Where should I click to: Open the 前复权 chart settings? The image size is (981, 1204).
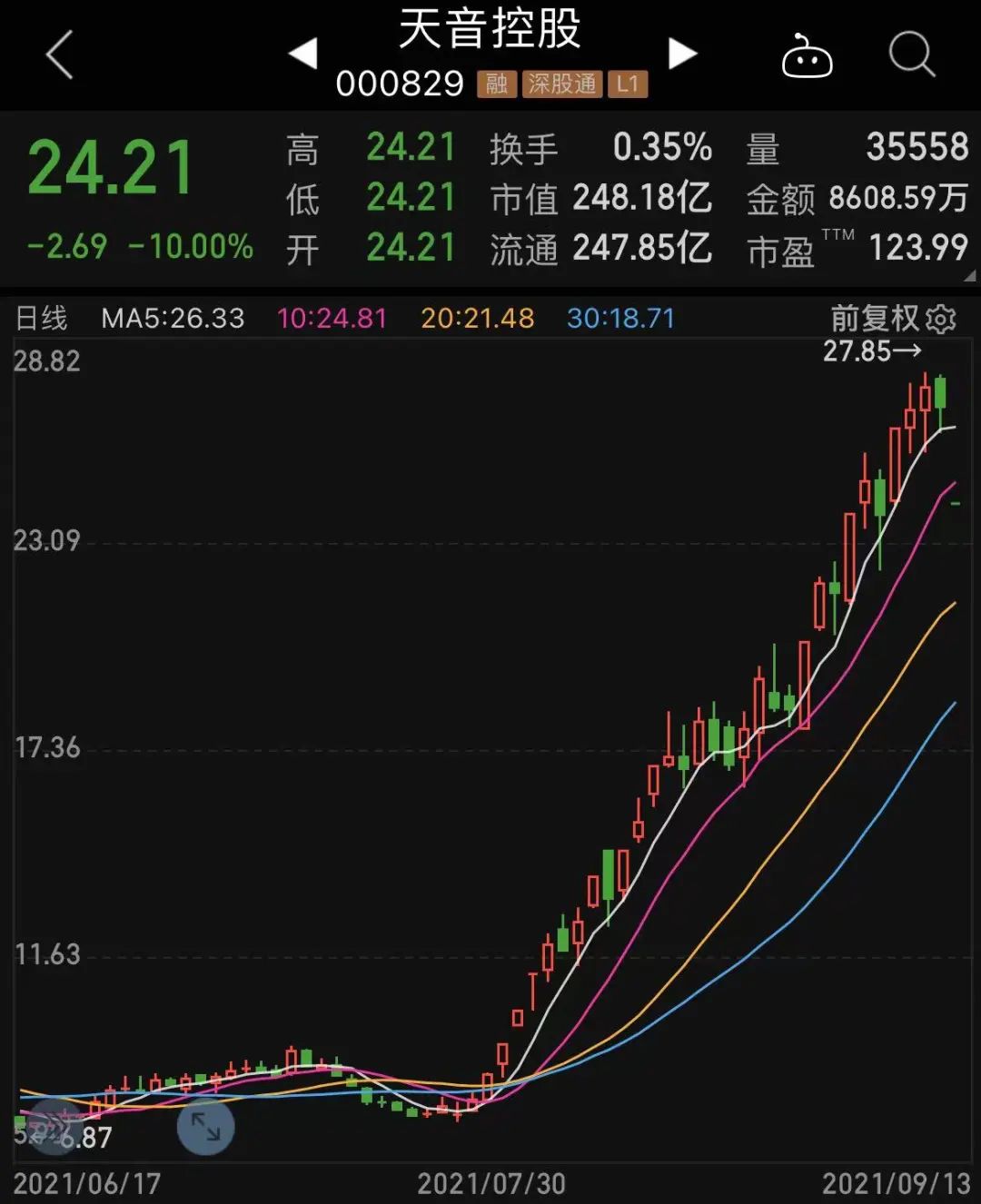(x=941, y=319)
